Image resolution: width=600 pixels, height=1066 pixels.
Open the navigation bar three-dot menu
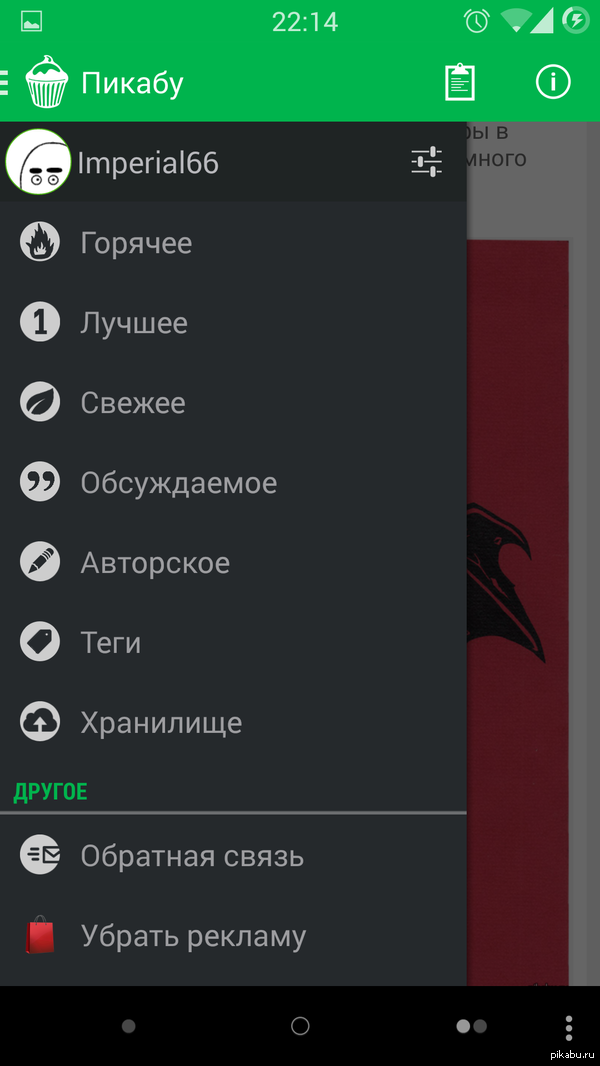coord(568,1027)
